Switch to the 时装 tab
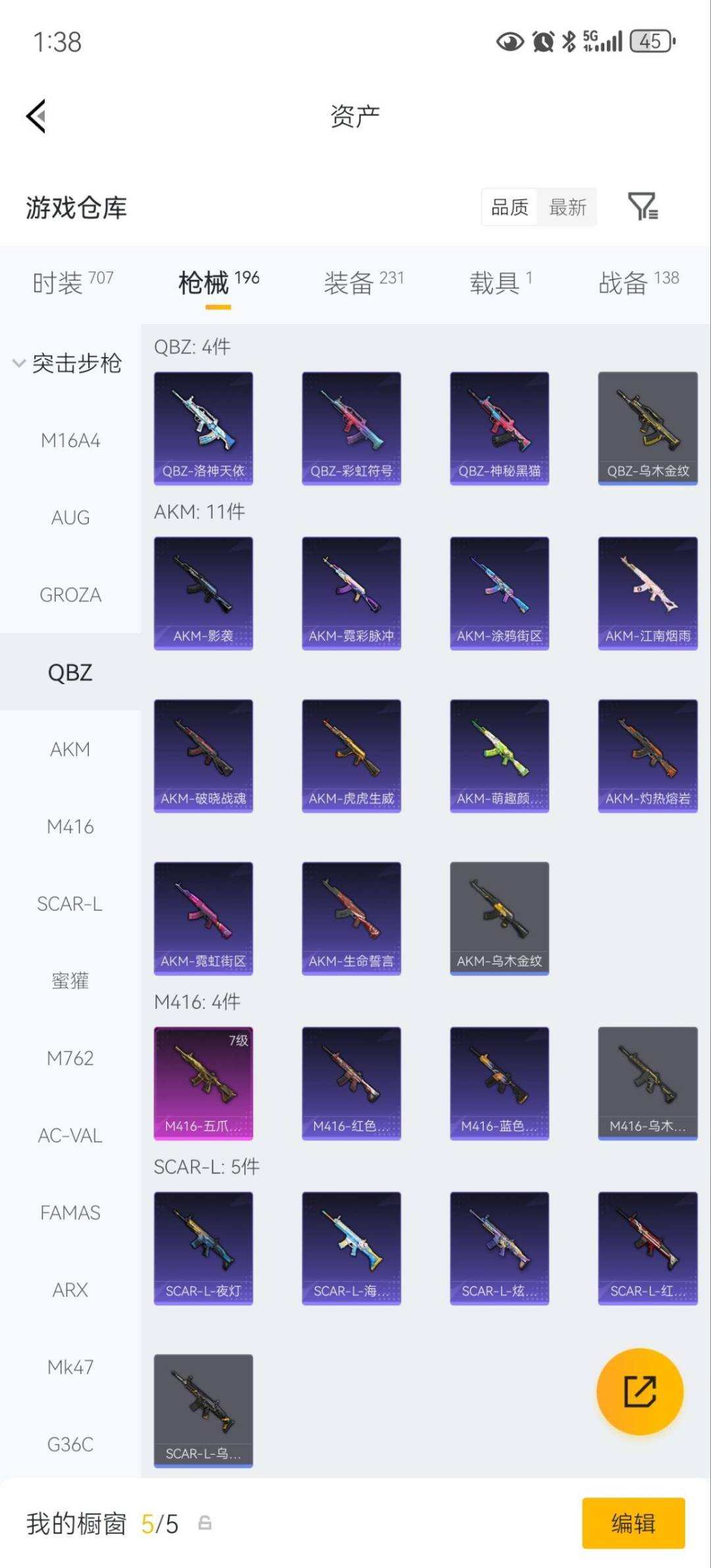This screenshot has width=711, height=1568. coord(72,283)
